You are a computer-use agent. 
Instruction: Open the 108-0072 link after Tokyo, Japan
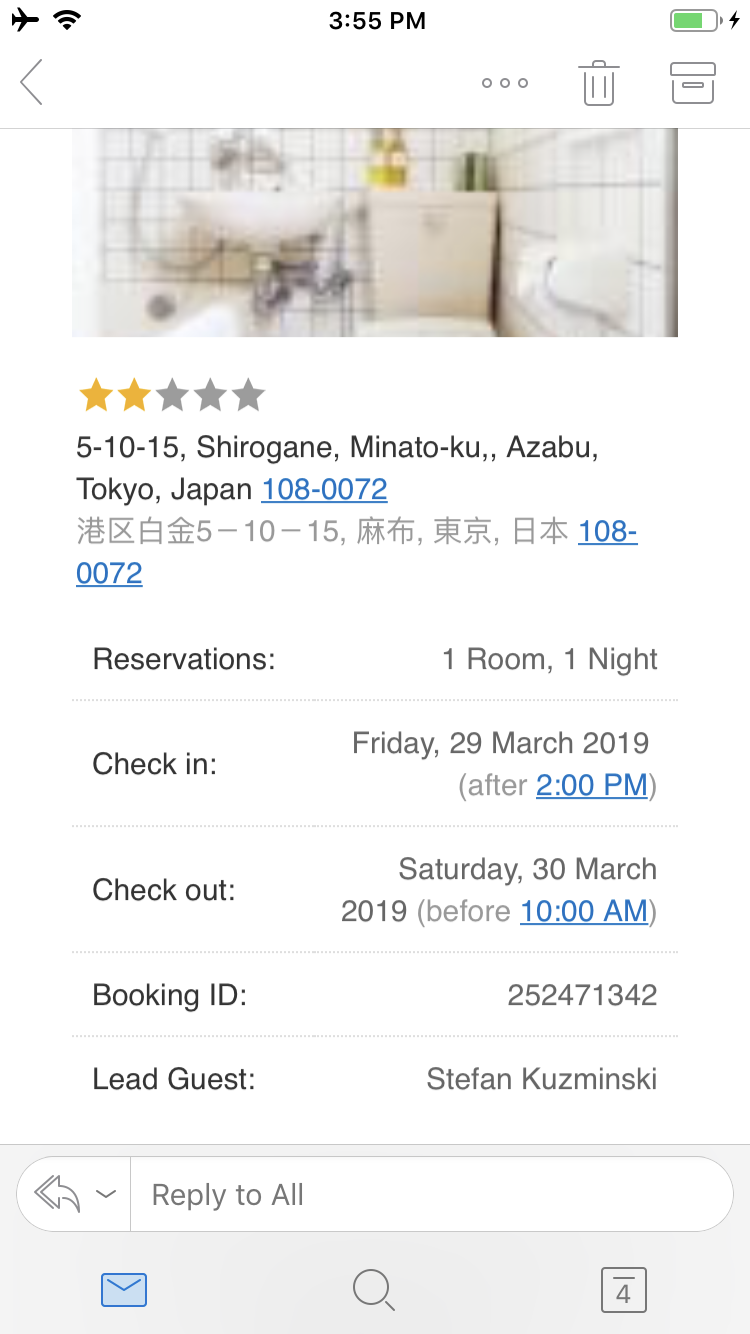click(324, 489)
